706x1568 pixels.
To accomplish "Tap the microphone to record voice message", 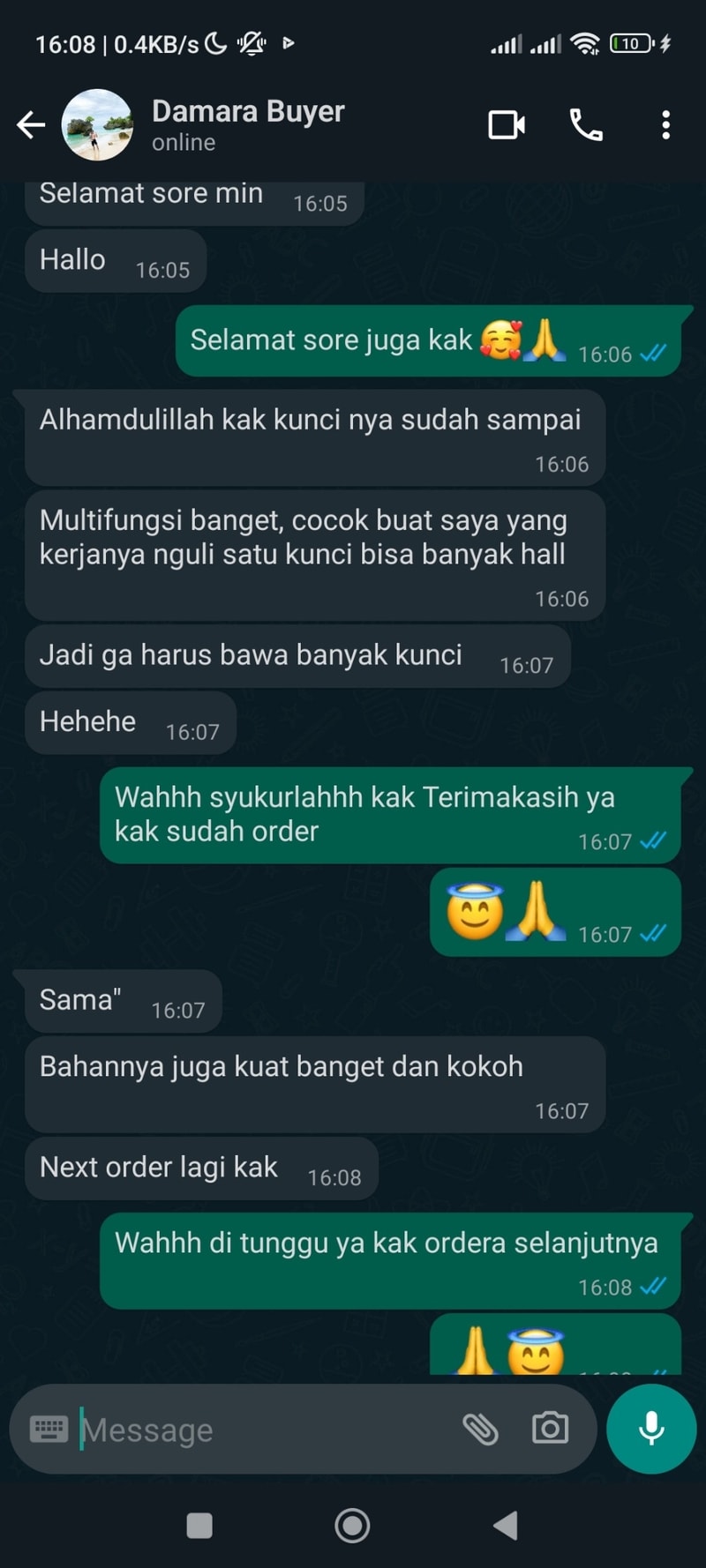I will tap(651, 1429).
